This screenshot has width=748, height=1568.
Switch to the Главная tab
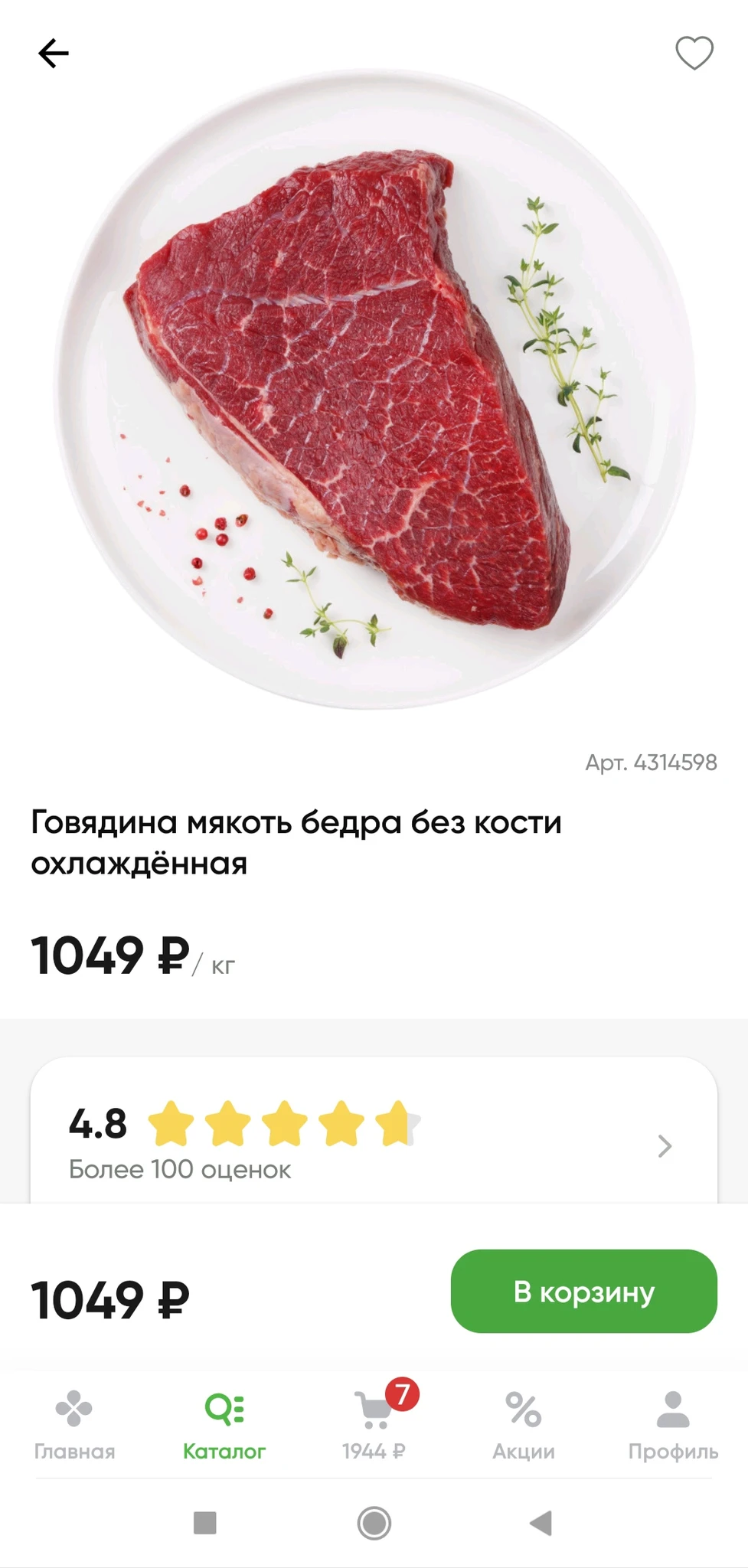click(74, 1425)
